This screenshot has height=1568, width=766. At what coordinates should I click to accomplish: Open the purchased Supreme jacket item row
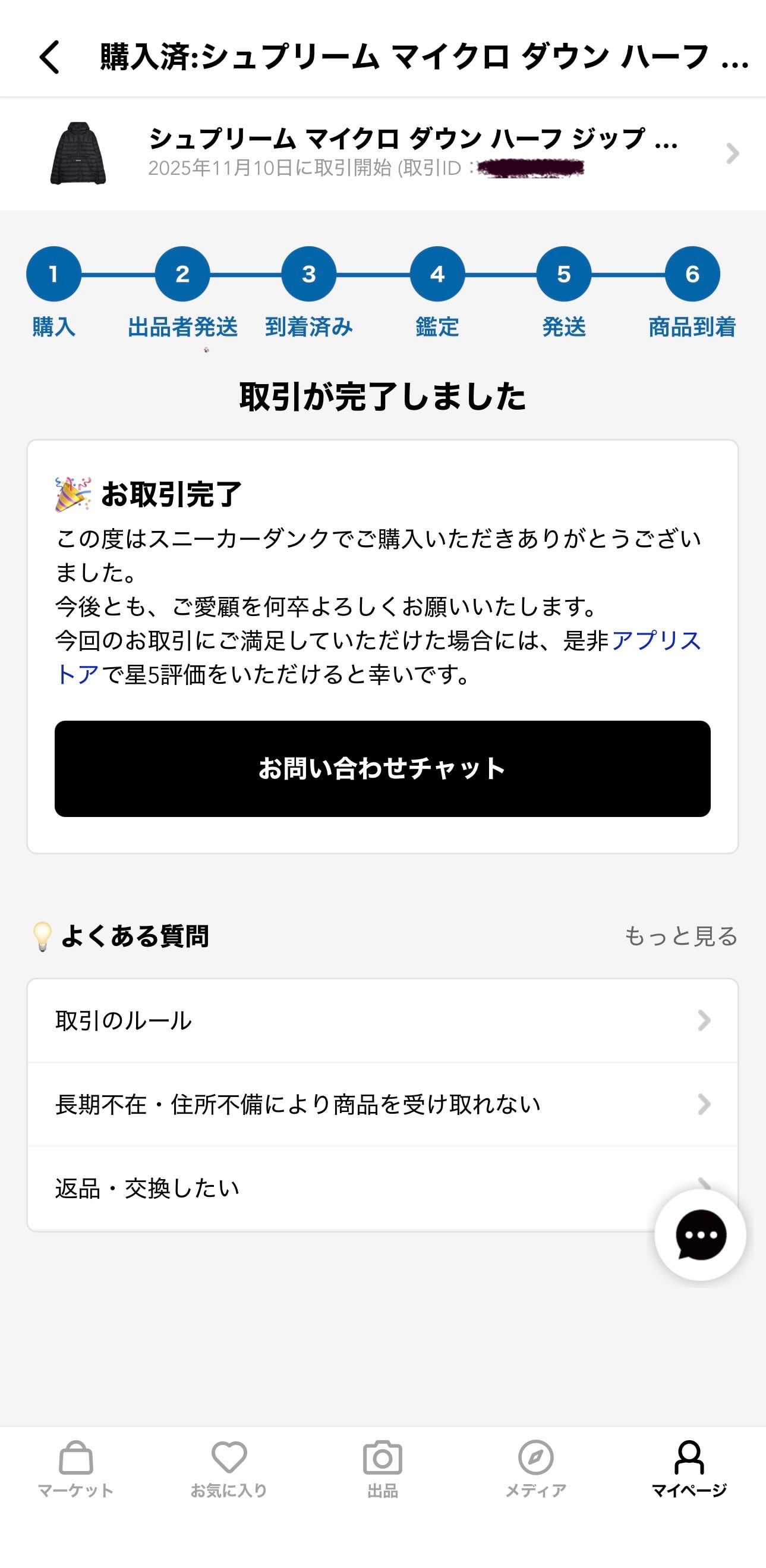(x=383, y=153)
